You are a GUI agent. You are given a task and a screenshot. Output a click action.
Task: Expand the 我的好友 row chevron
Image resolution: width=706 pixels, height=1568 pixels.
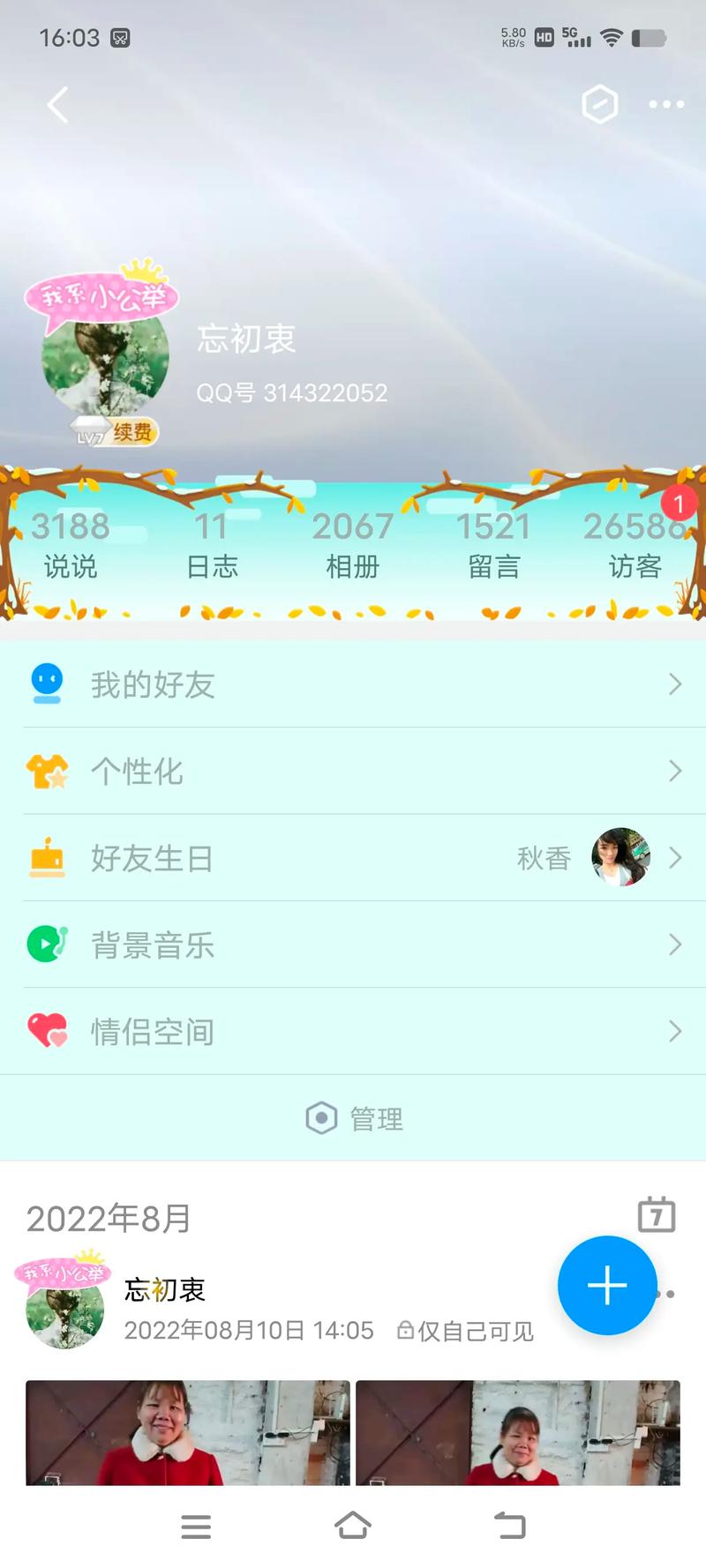(x=675, y=683)
